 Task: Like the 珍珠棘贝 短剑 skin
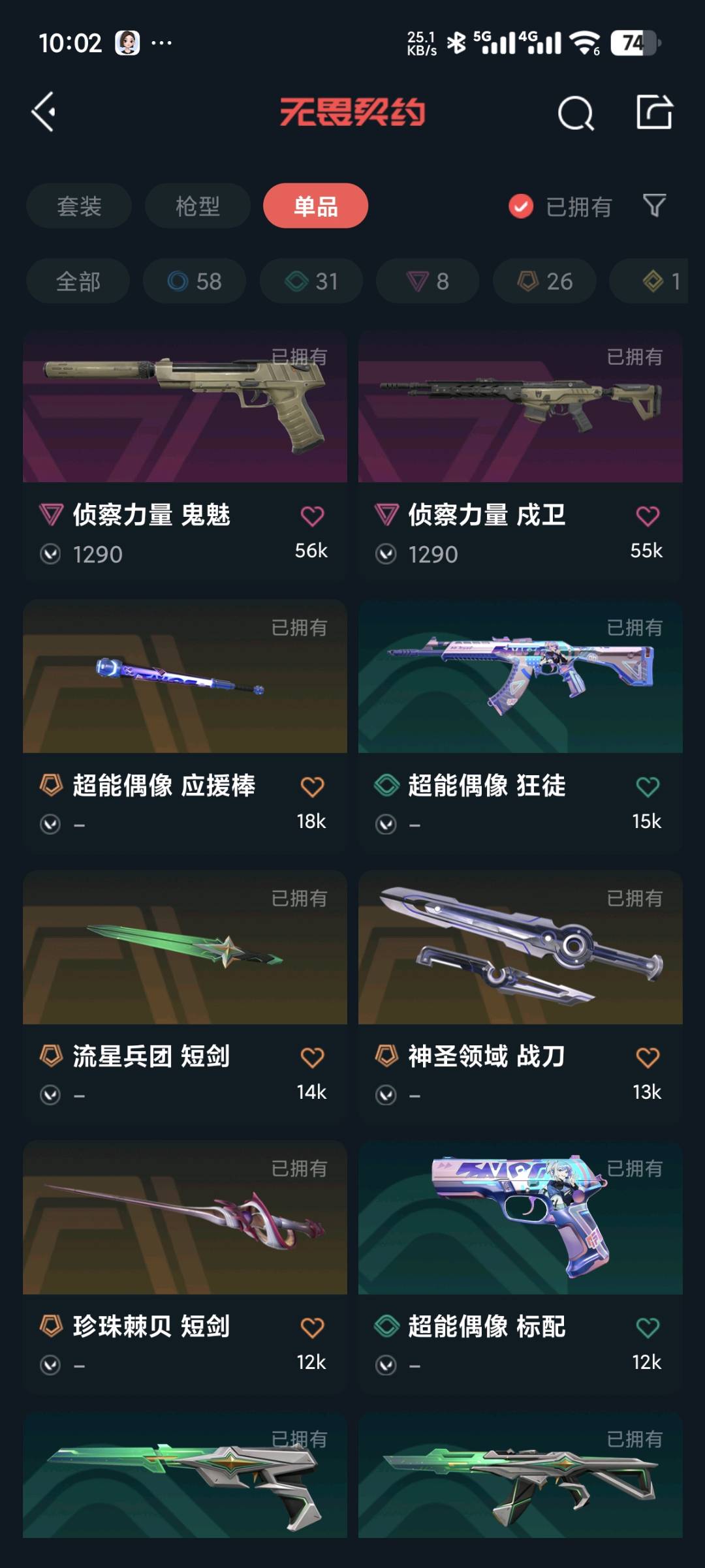click(312, 1328)
